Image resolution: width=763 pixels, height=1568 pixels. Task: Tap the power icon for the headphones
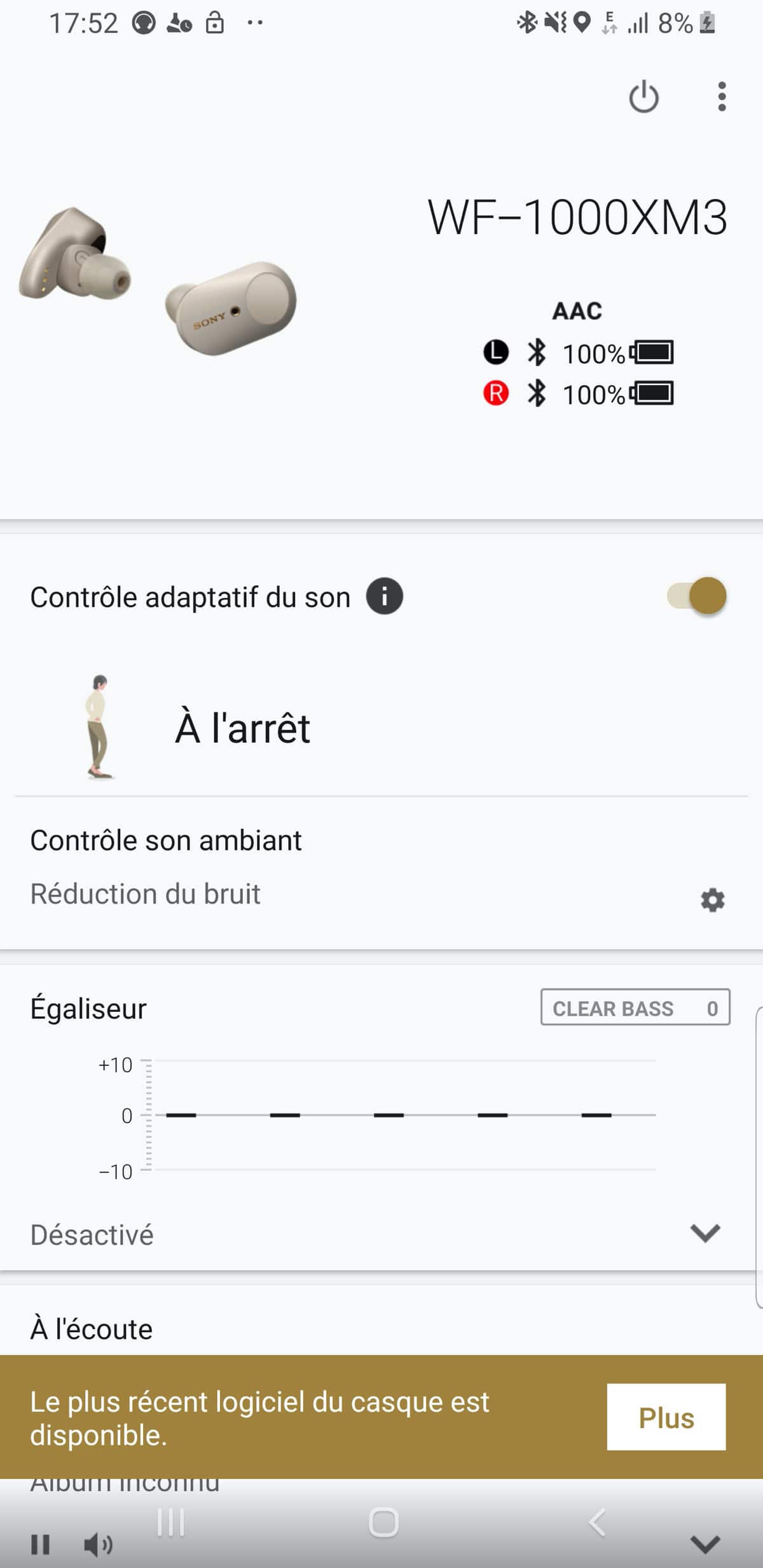pos(643,97)
